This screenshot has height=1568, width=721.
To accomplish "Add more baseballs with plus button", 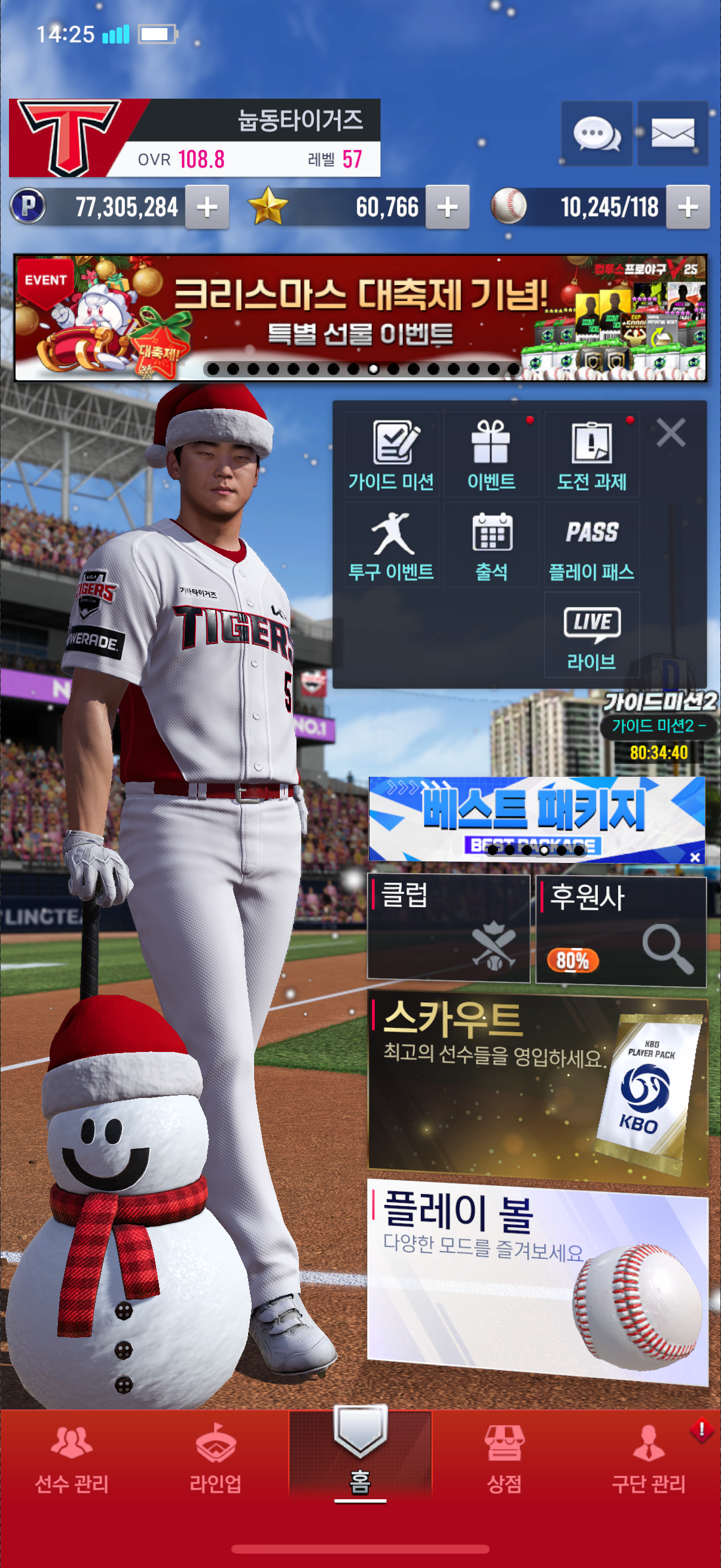I will [688, 207].
